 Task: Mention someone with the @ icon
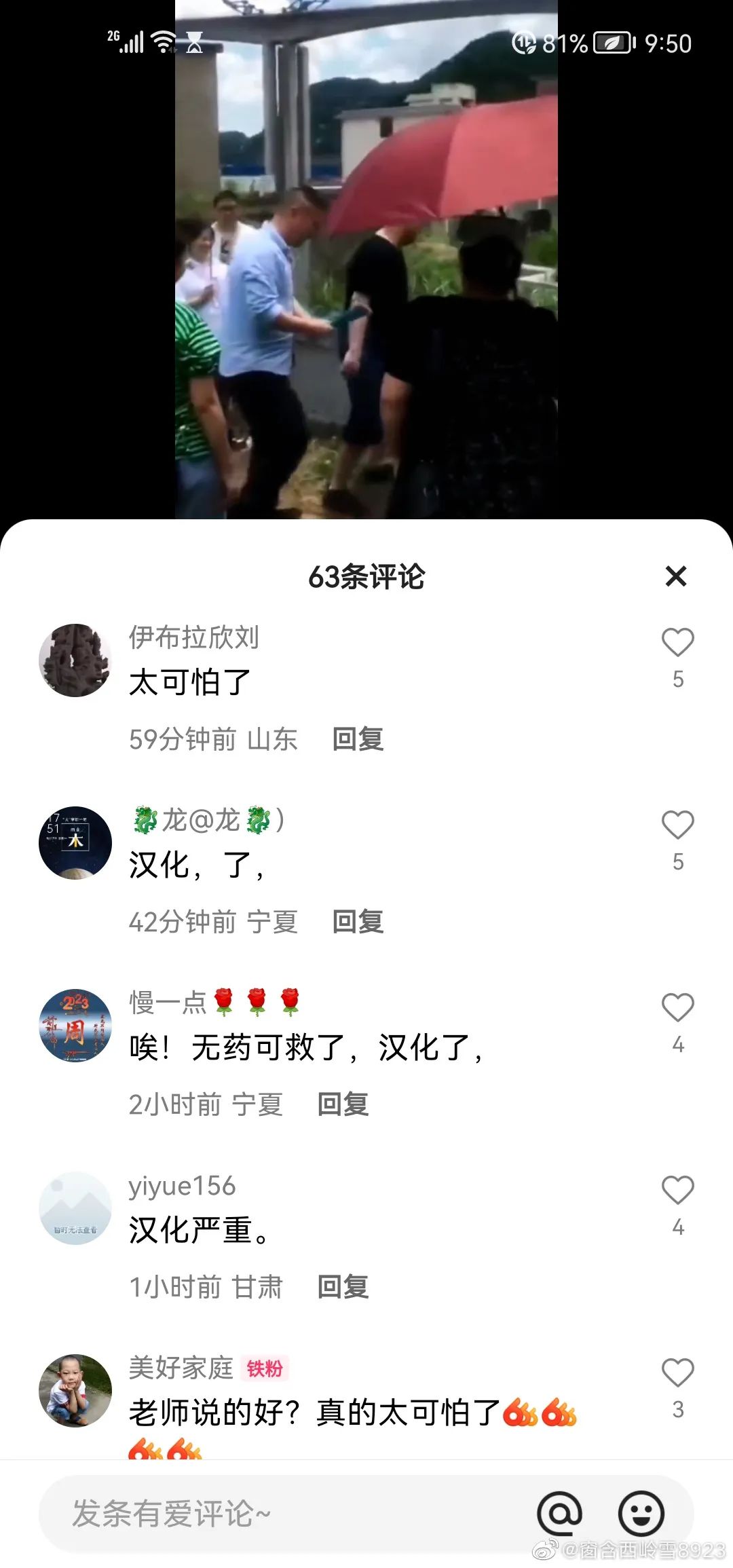coord(559,1514)
